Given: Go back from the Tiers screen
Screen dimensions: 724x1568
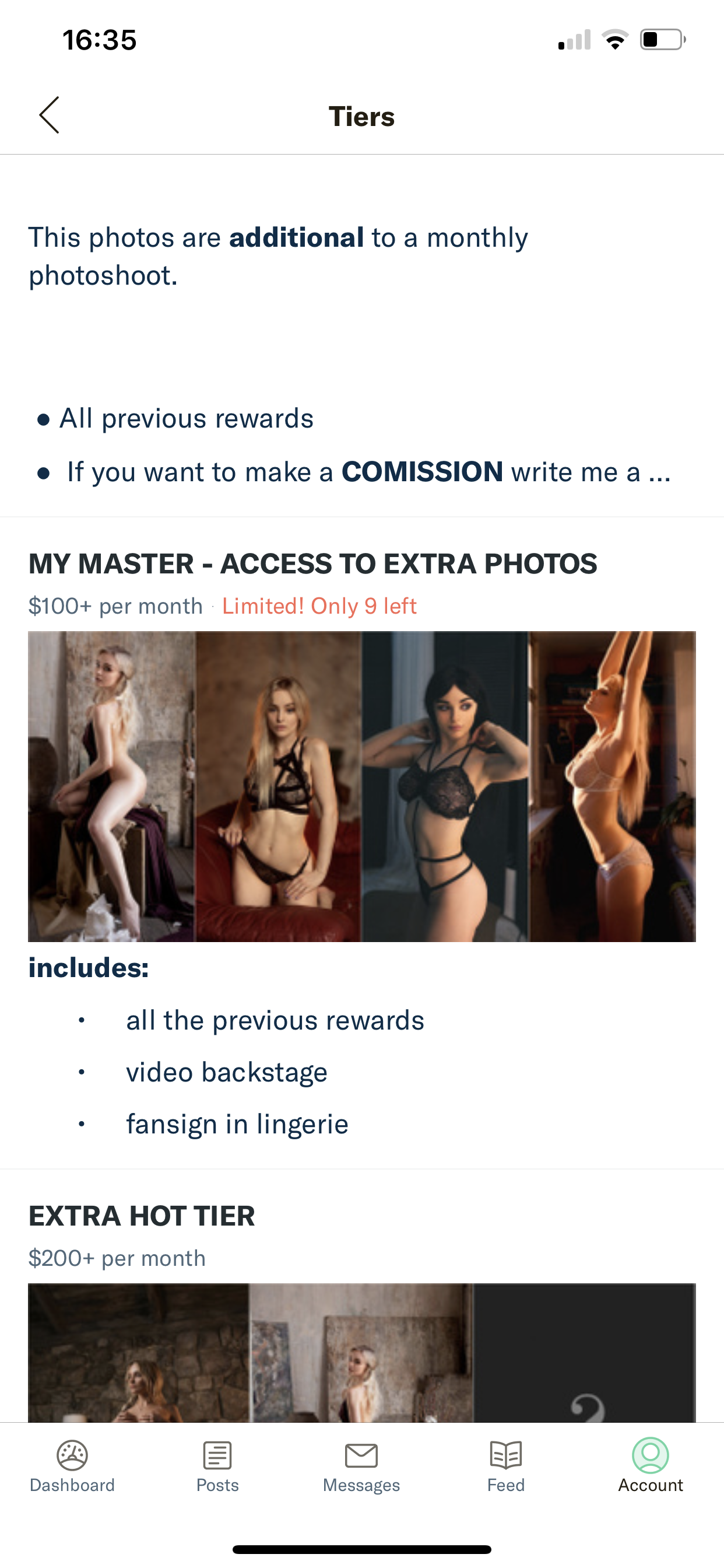Looking at the screenshot, I should [x=50, y=115].
